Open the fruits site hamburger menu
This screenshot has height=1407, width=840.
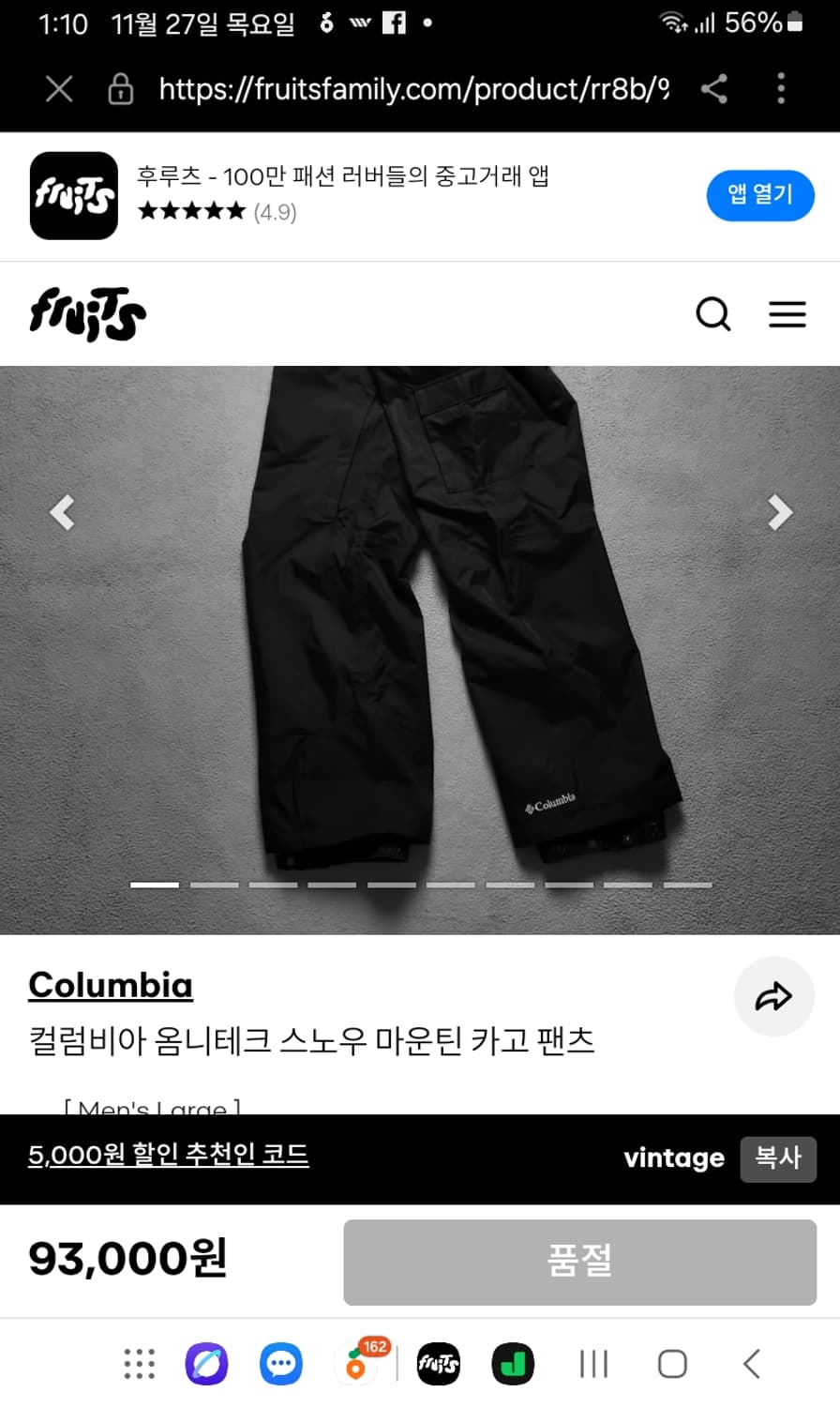click(787, 315)
